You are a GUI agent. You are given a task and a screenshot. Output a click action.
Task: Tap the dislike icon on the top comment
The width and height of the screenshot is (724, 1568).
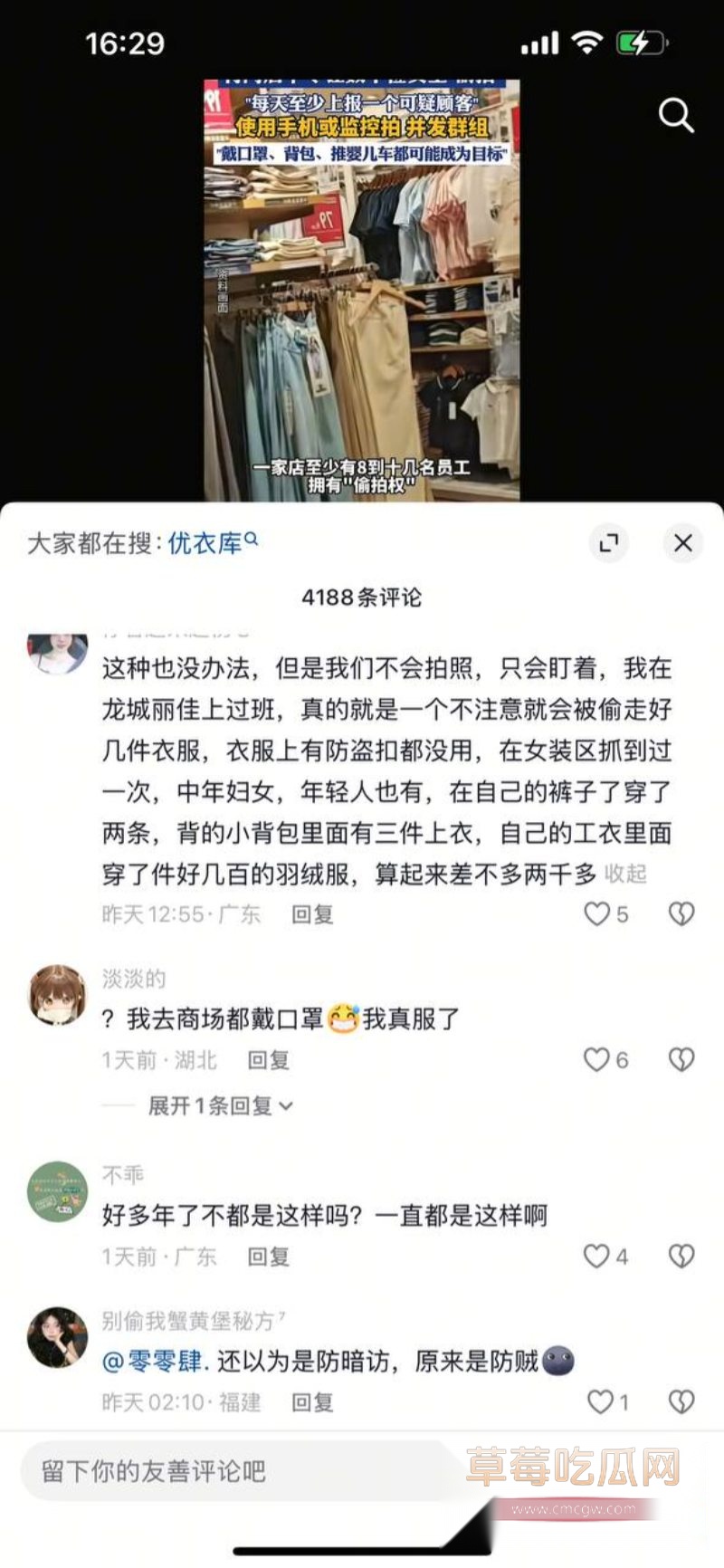pos(681,914)
